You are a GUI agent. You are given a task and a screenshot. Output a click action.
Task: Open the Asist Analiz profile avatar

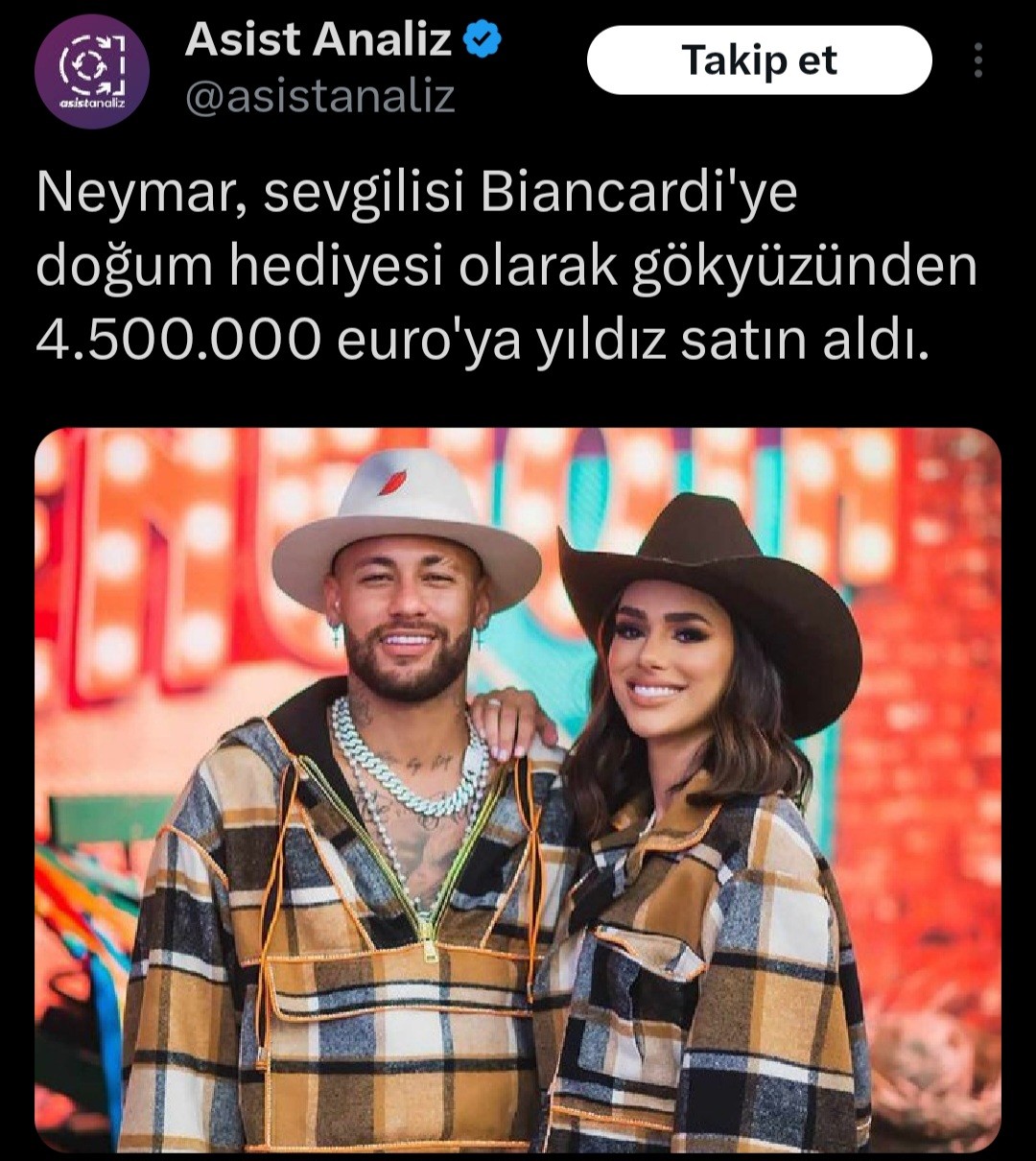92,71
